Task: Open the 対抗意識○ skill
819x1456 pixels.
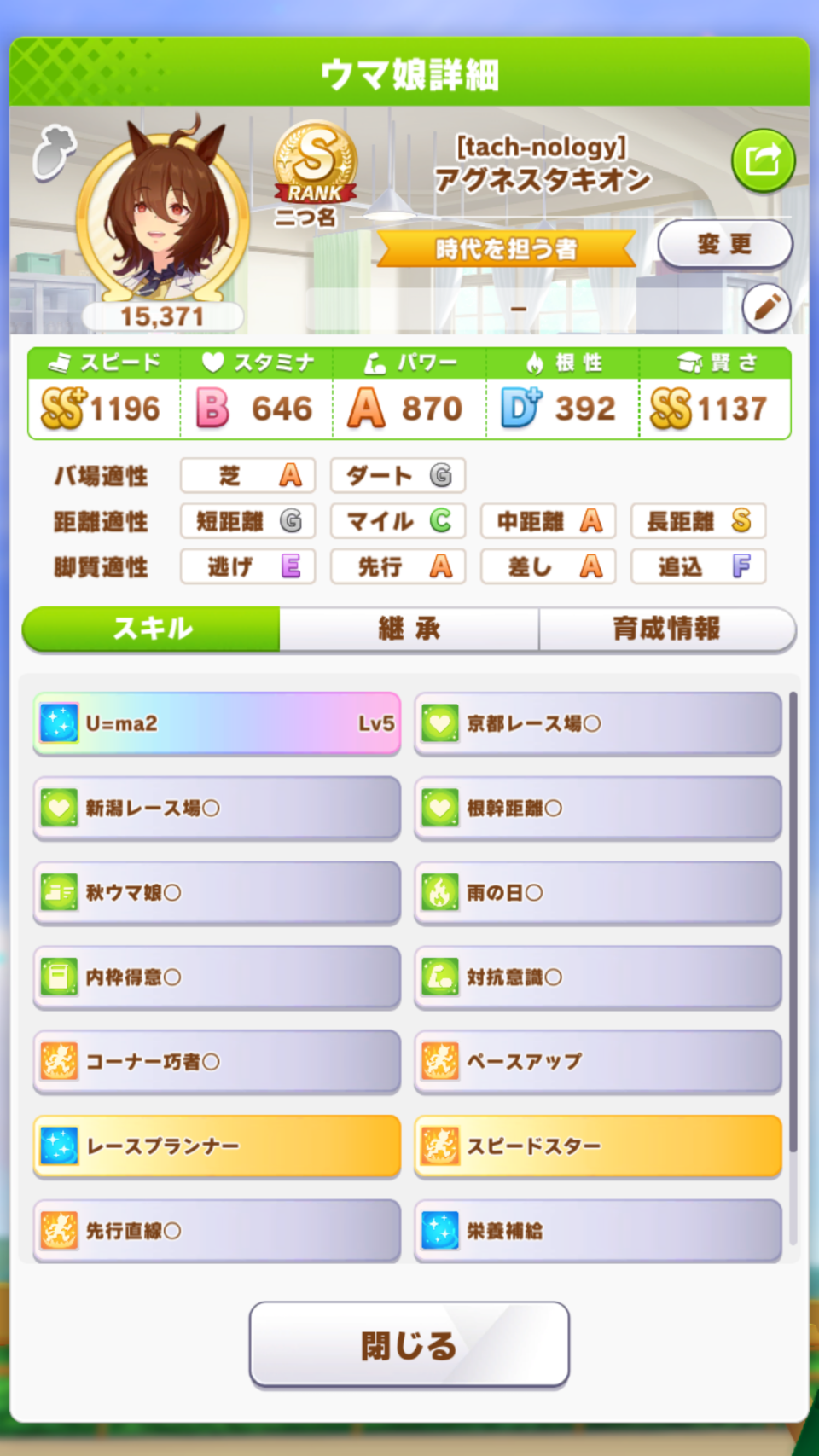Action: pyautogui.click(x=598, y=977)
